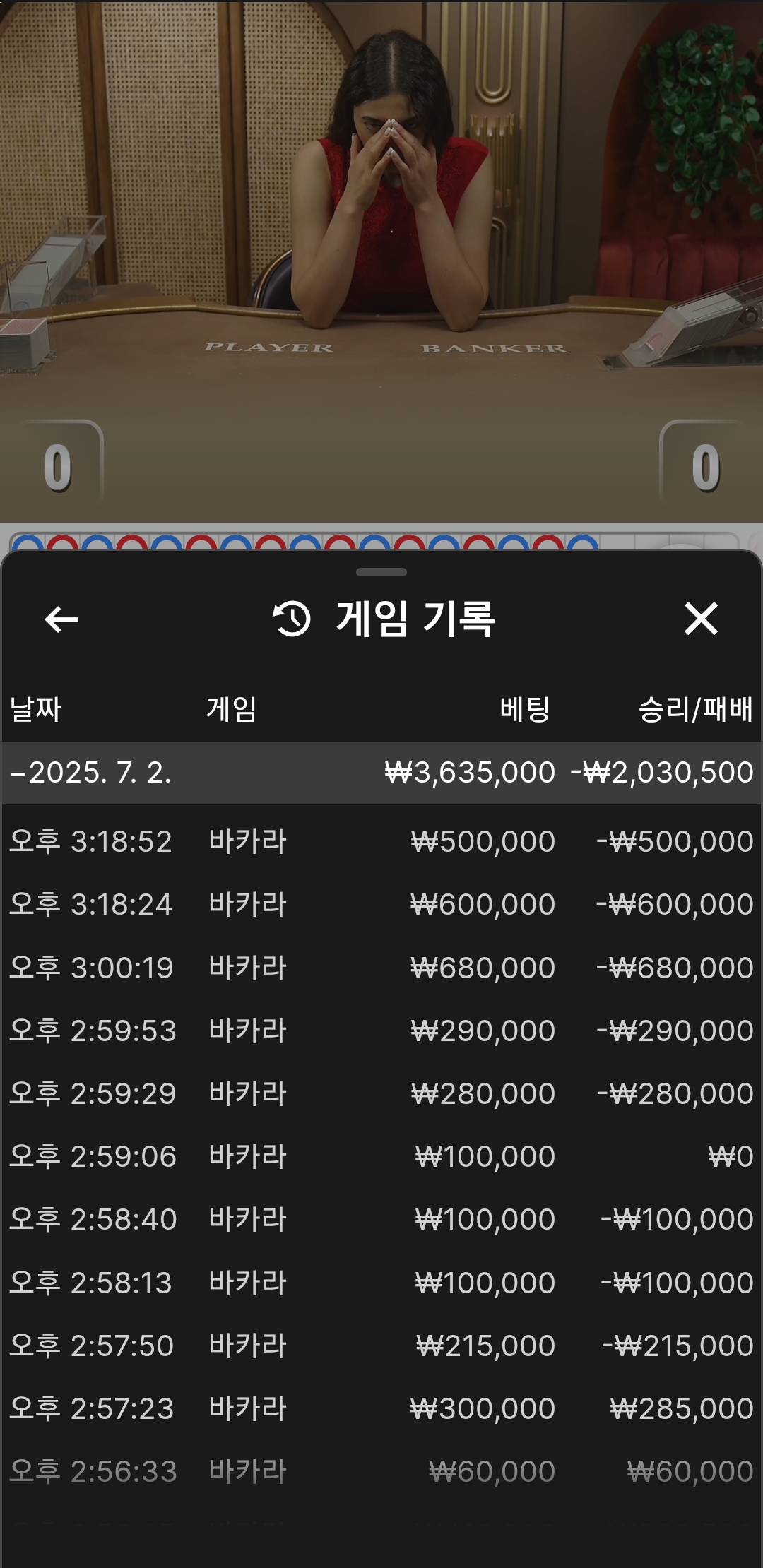Open the 오후 2:59:06 바카라 record
The height and width of the screenshot is (1568, 763).
[381, 1156]
